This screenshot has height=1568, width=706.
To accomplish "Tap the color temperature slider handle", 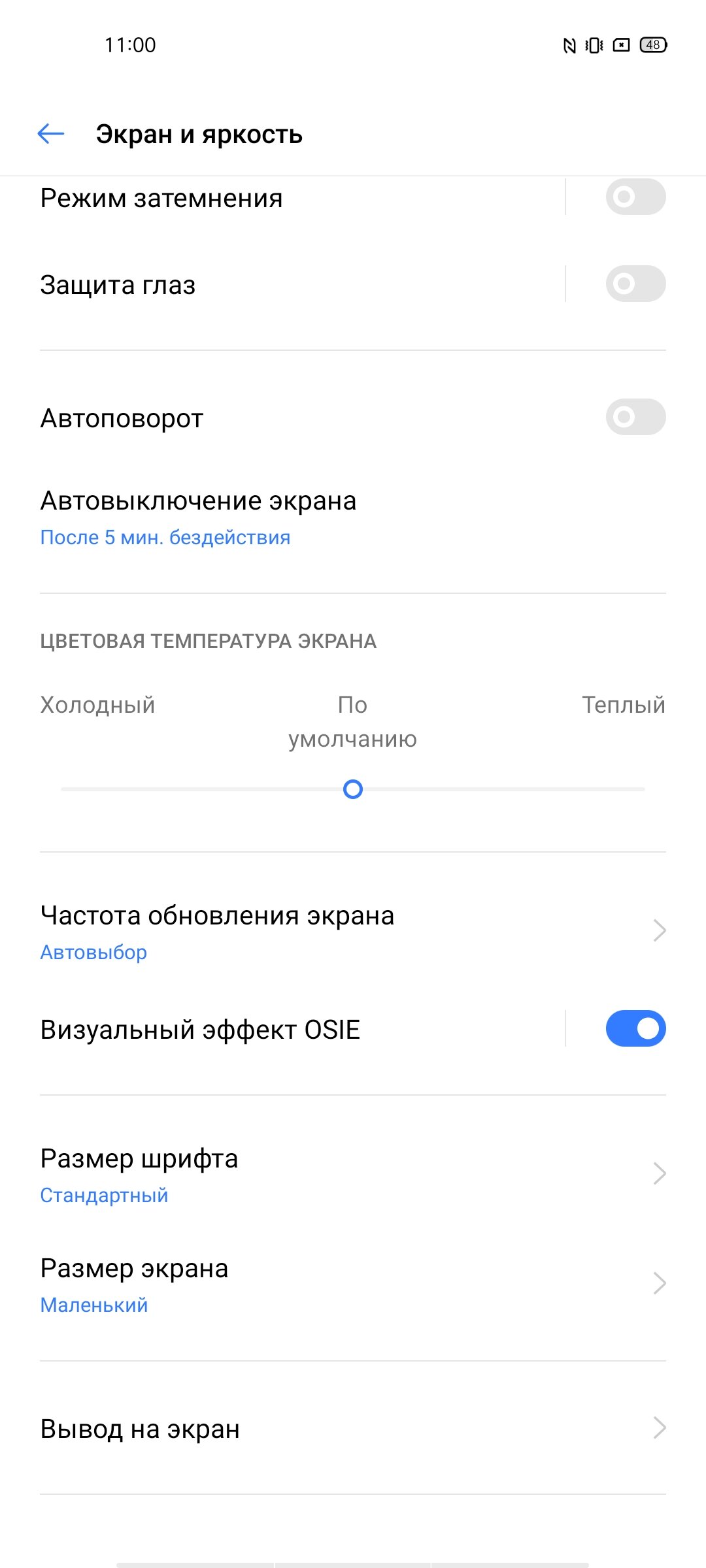I will click(x=353, y=789).
